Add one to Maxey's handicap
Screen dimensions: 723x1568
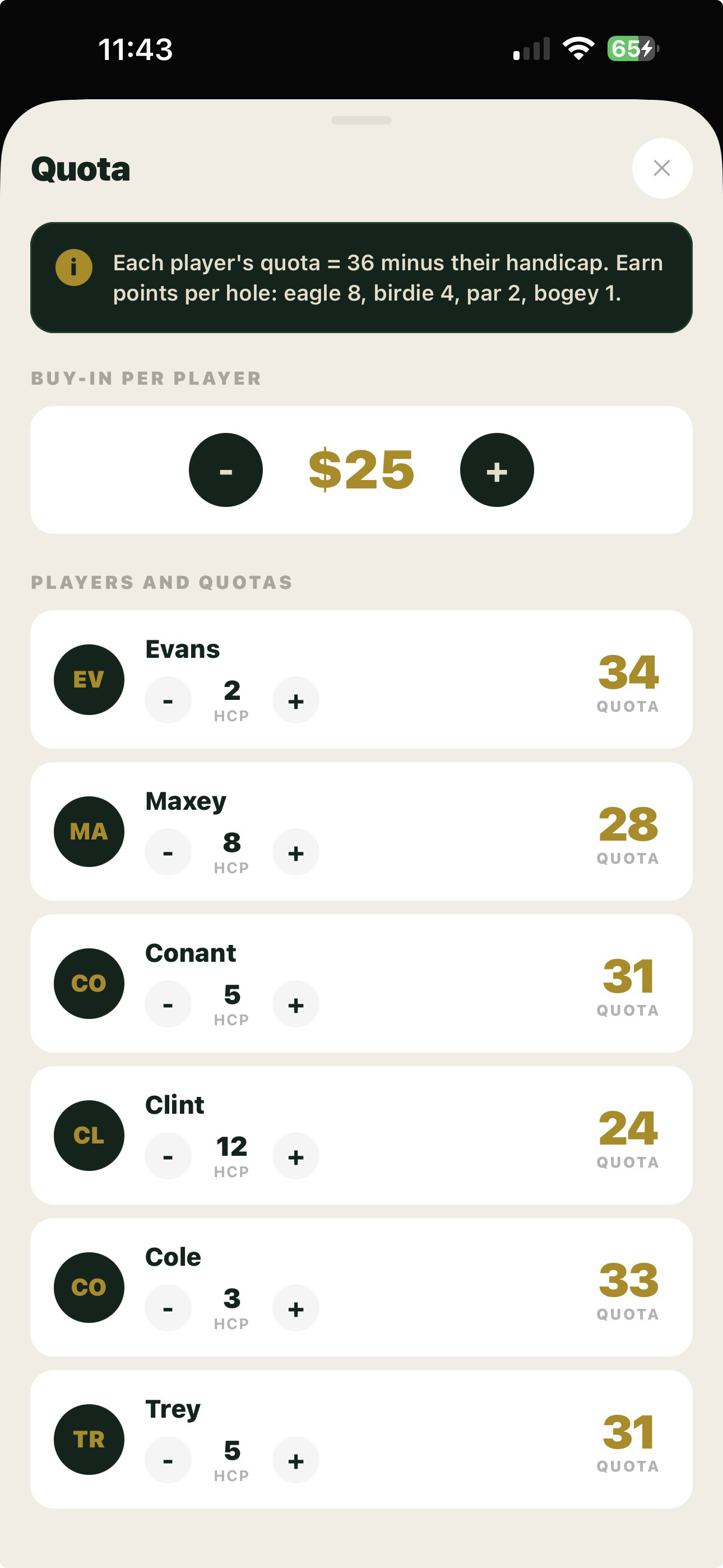[296, 852]
